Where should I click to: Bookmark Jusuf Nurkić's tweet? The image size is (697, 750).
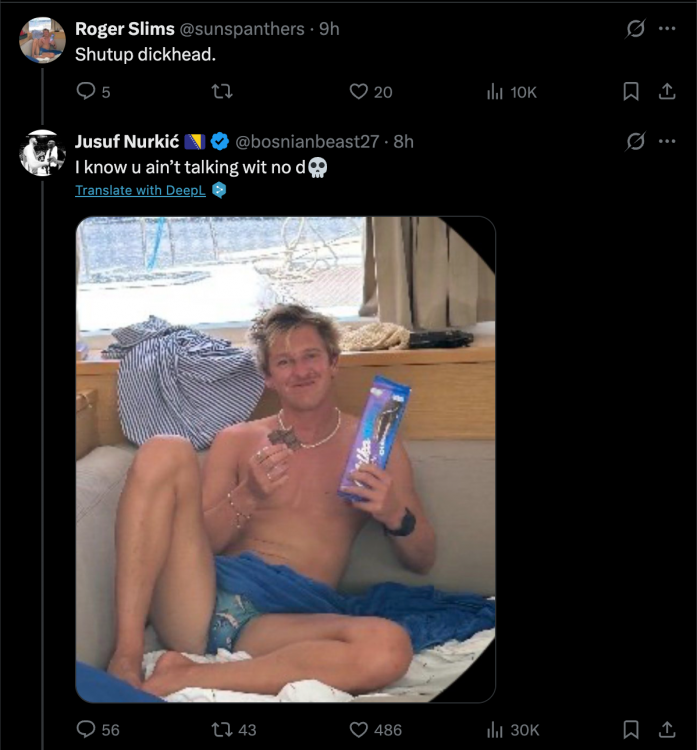[631, 729]
